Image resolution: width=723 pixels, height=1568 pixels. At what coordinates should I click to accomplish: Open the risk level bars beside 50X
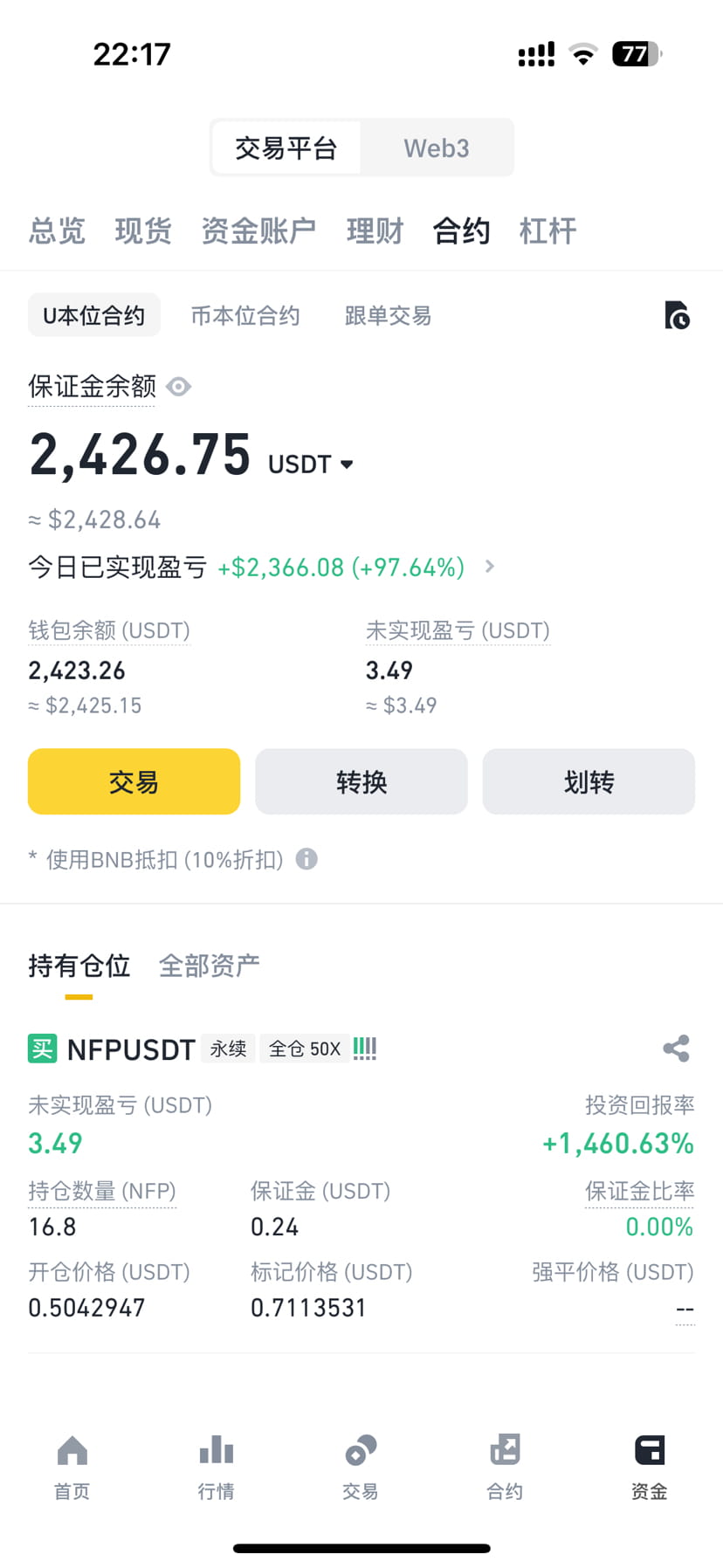click(364, 1049)
